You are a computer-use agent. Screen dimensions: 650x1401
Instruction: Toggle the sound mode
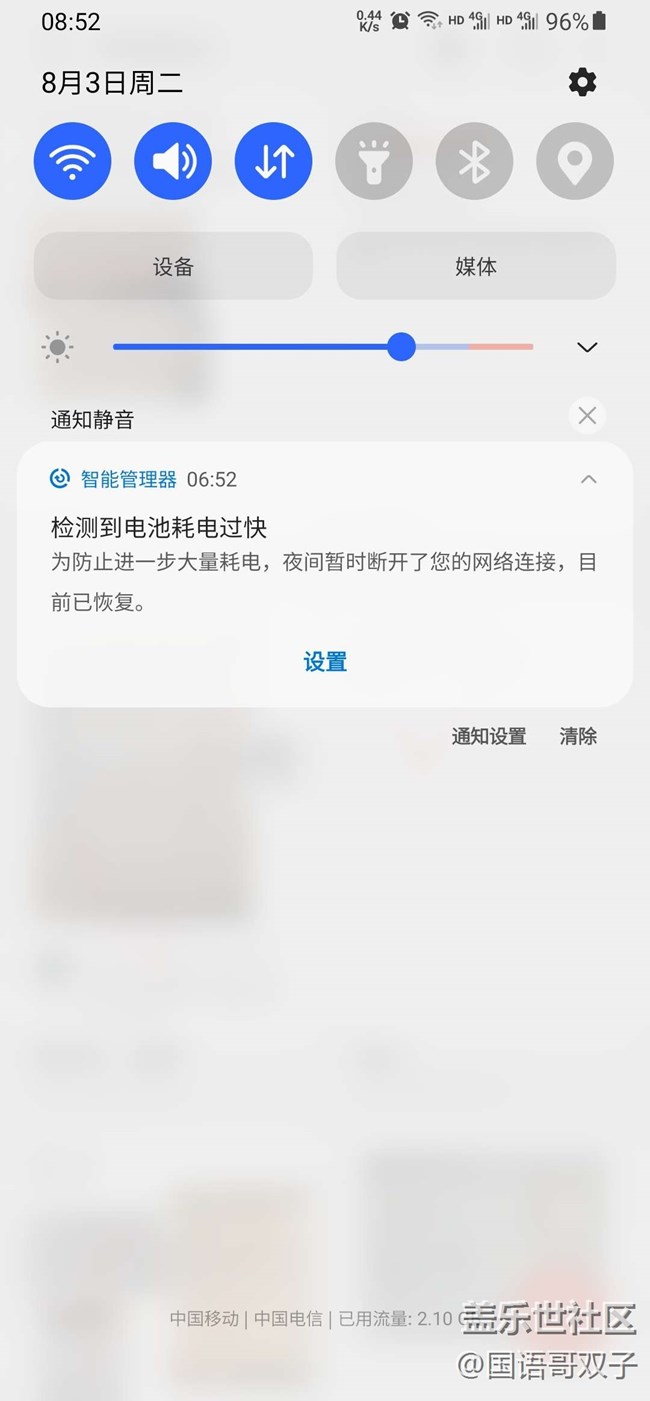pyautogui.click(x=173, y=162)
